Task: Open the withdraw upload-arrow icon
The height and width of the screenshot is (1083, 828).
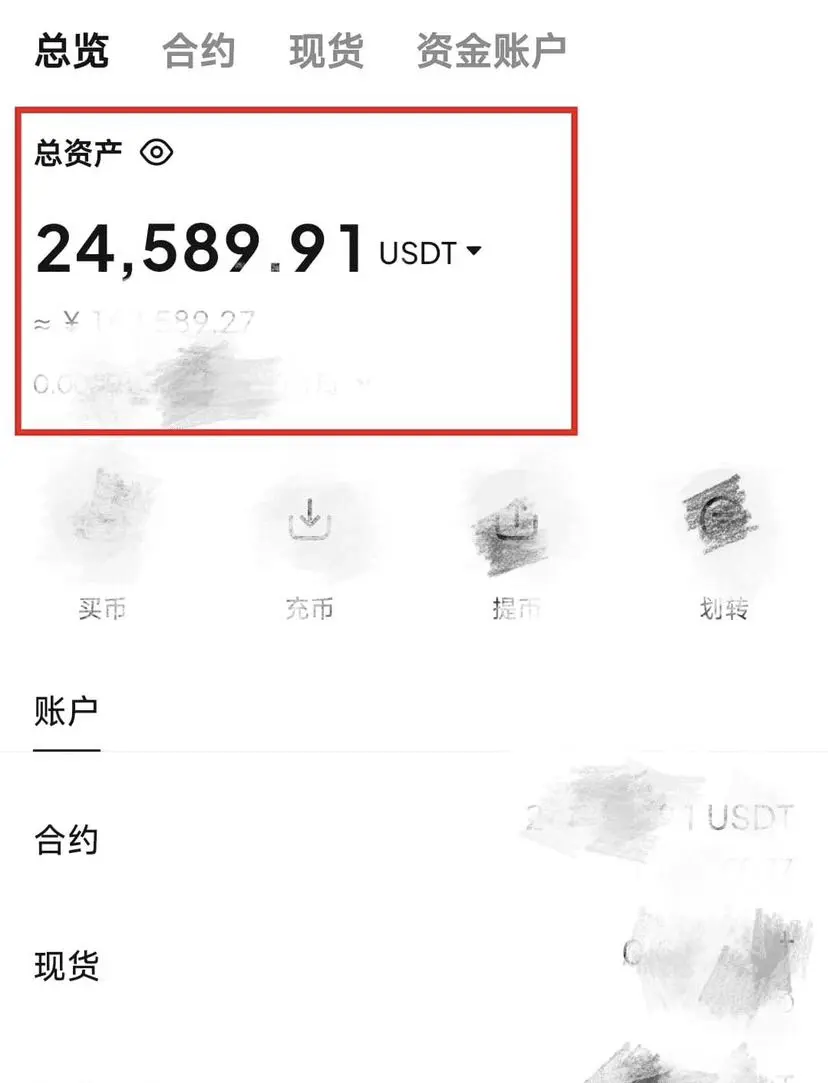Action: 517,520
